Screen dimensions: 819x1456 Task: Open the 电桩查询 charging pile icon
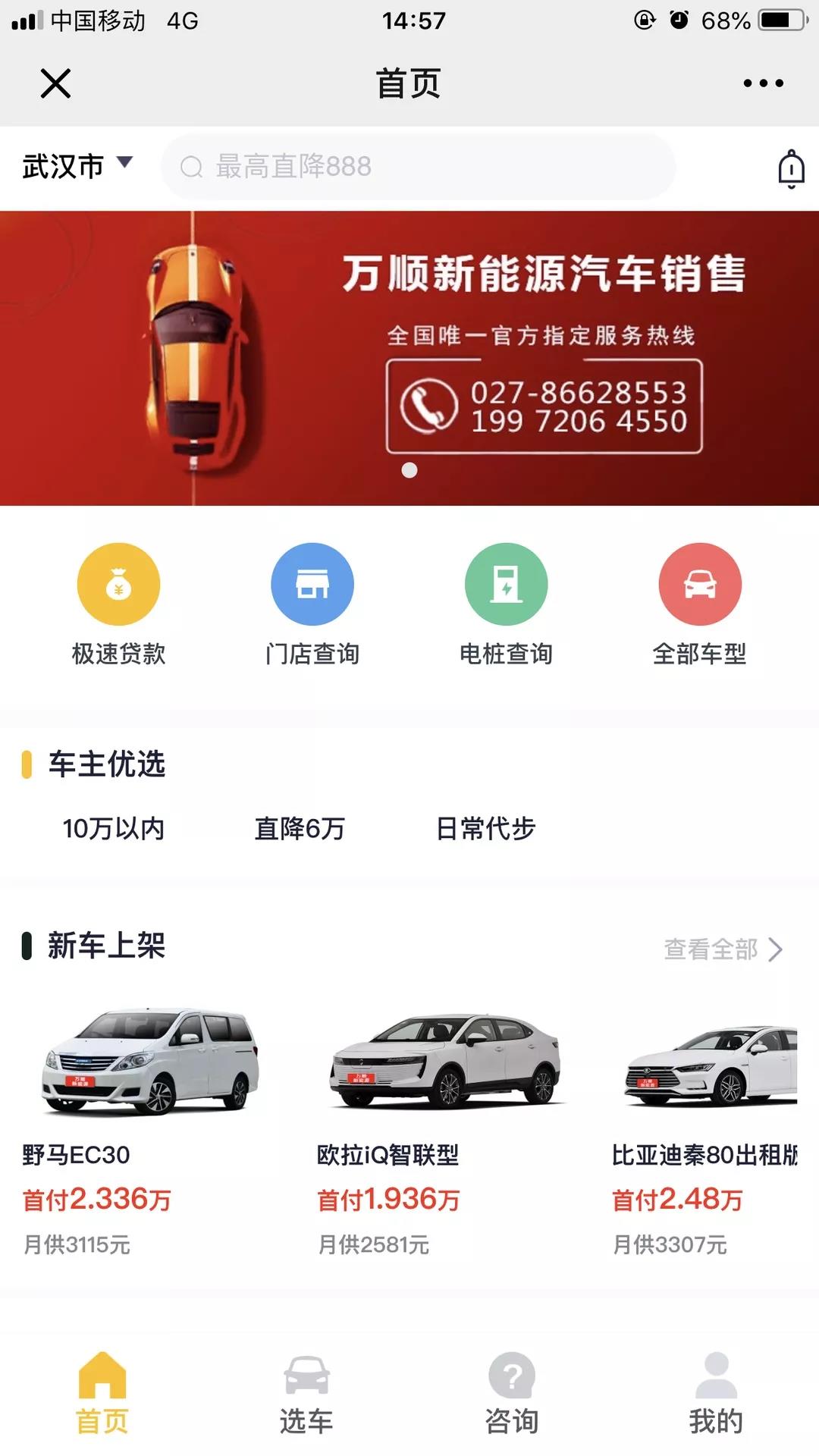(x=506, y=584)
